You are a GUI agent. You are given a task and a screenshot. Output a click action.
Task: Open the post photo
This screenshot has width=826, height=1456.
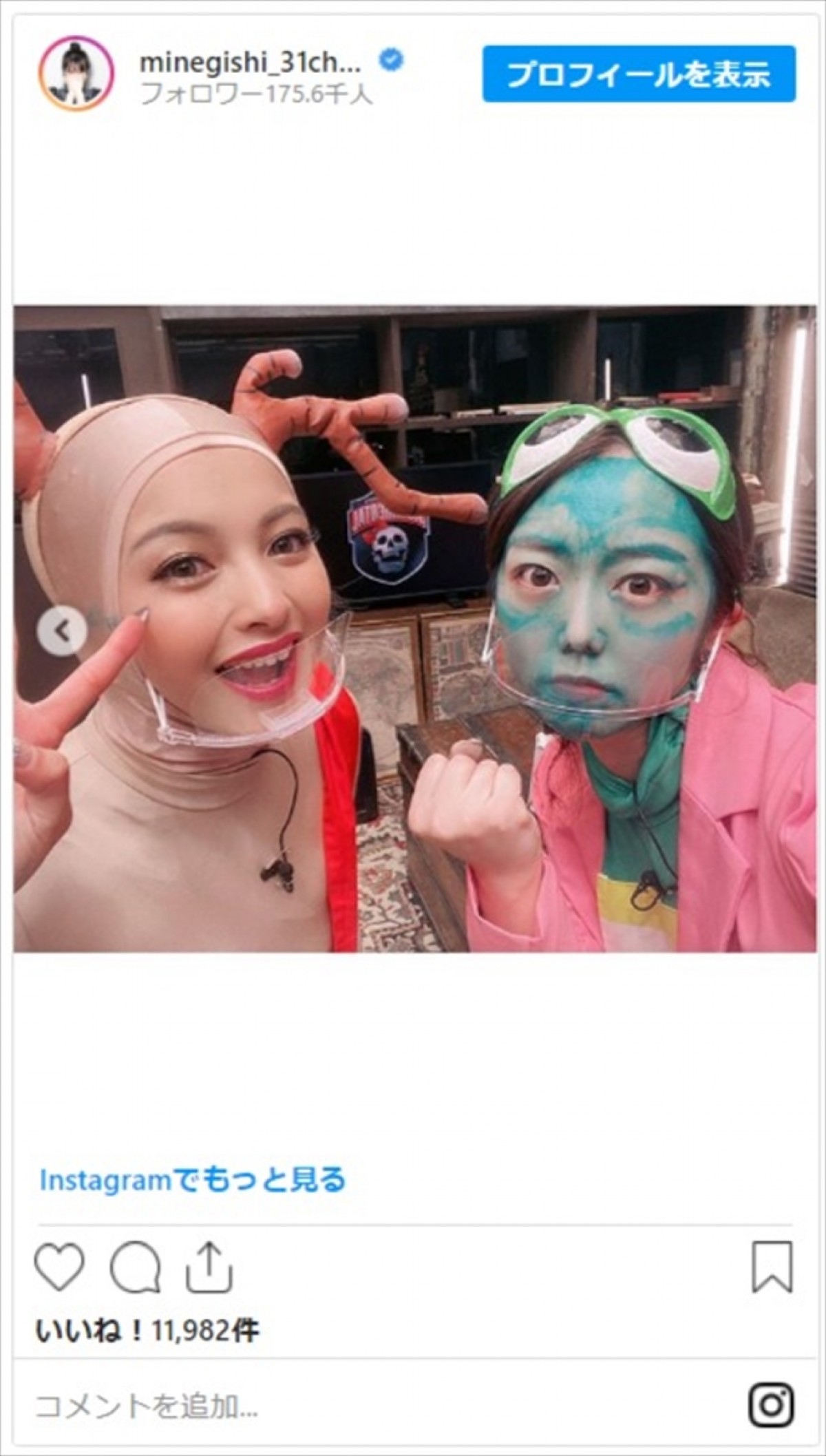(415, 629)
